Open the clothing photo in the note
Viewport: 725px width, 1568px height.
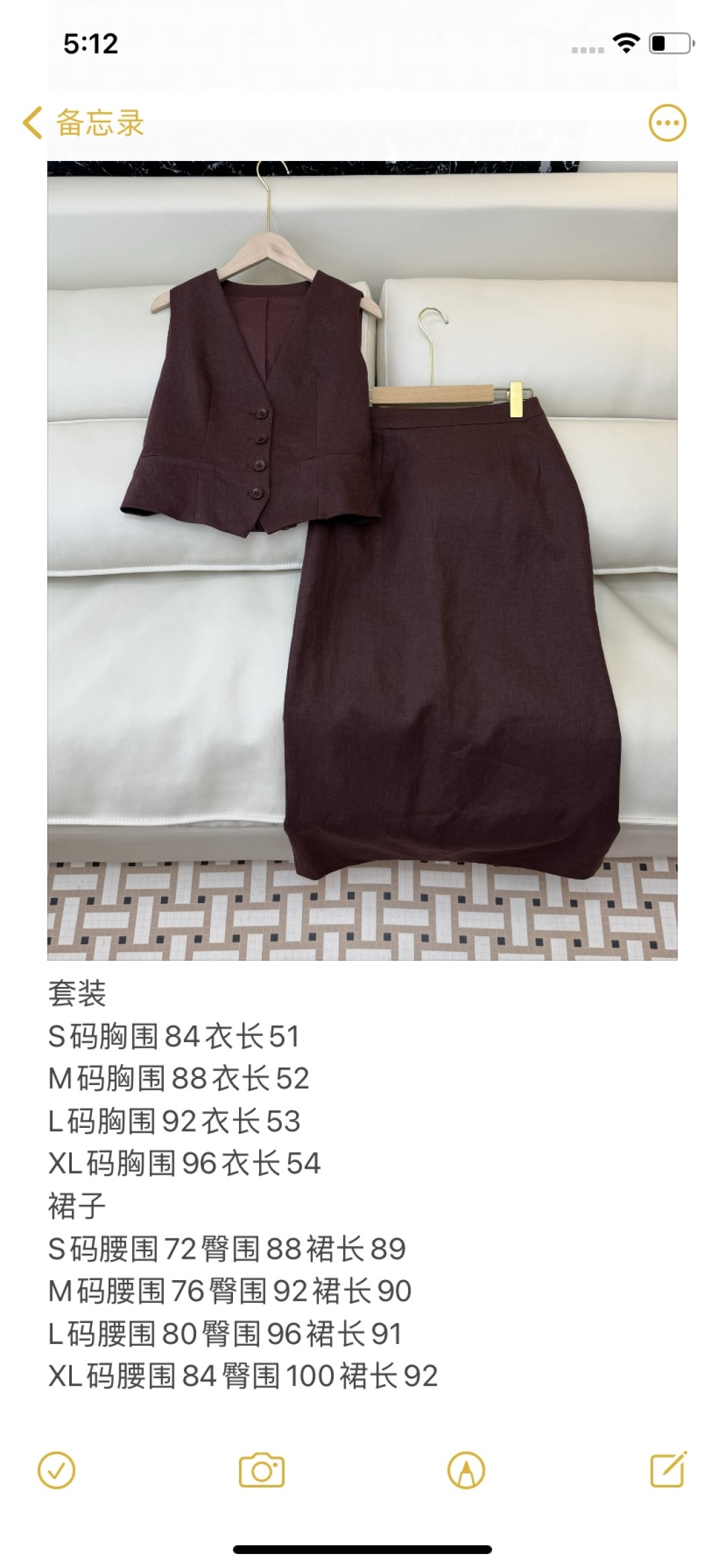pos(362,560)
